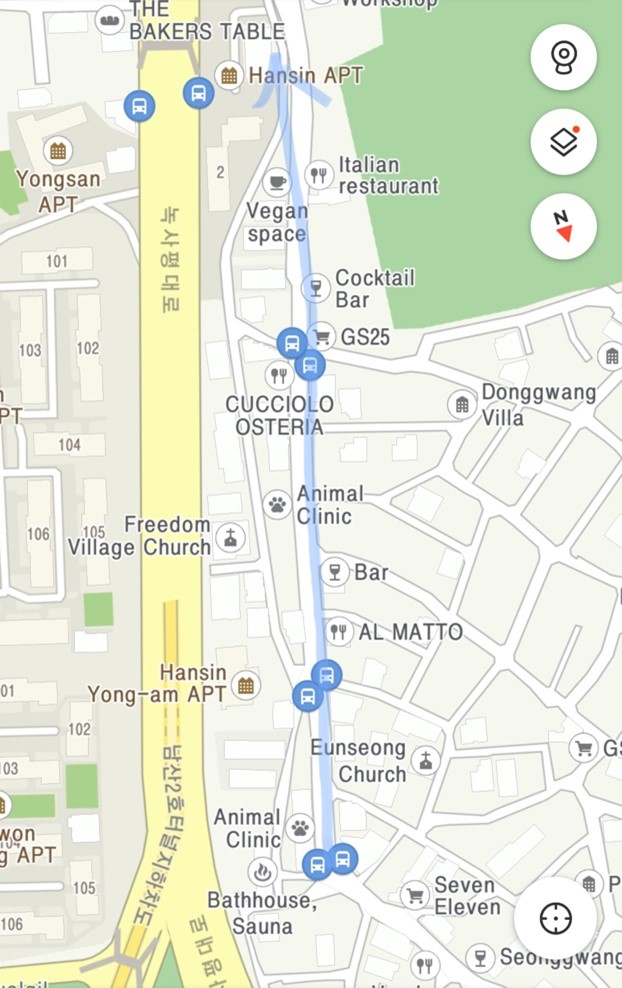
Task: Open the Eunseong Church marker
Action: (426, 761)
